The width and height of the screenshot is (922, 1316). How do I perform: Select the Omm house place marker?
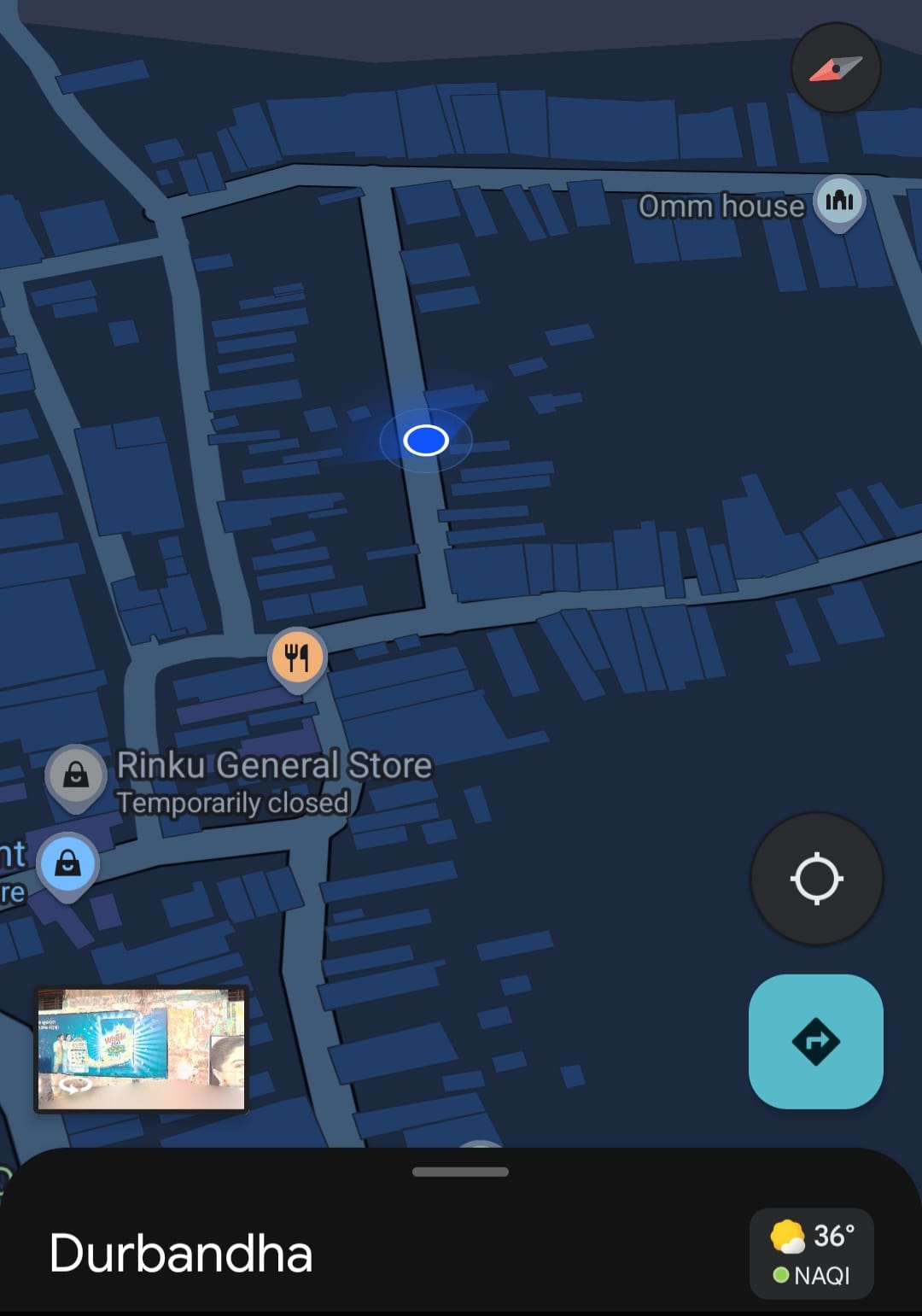839,202
